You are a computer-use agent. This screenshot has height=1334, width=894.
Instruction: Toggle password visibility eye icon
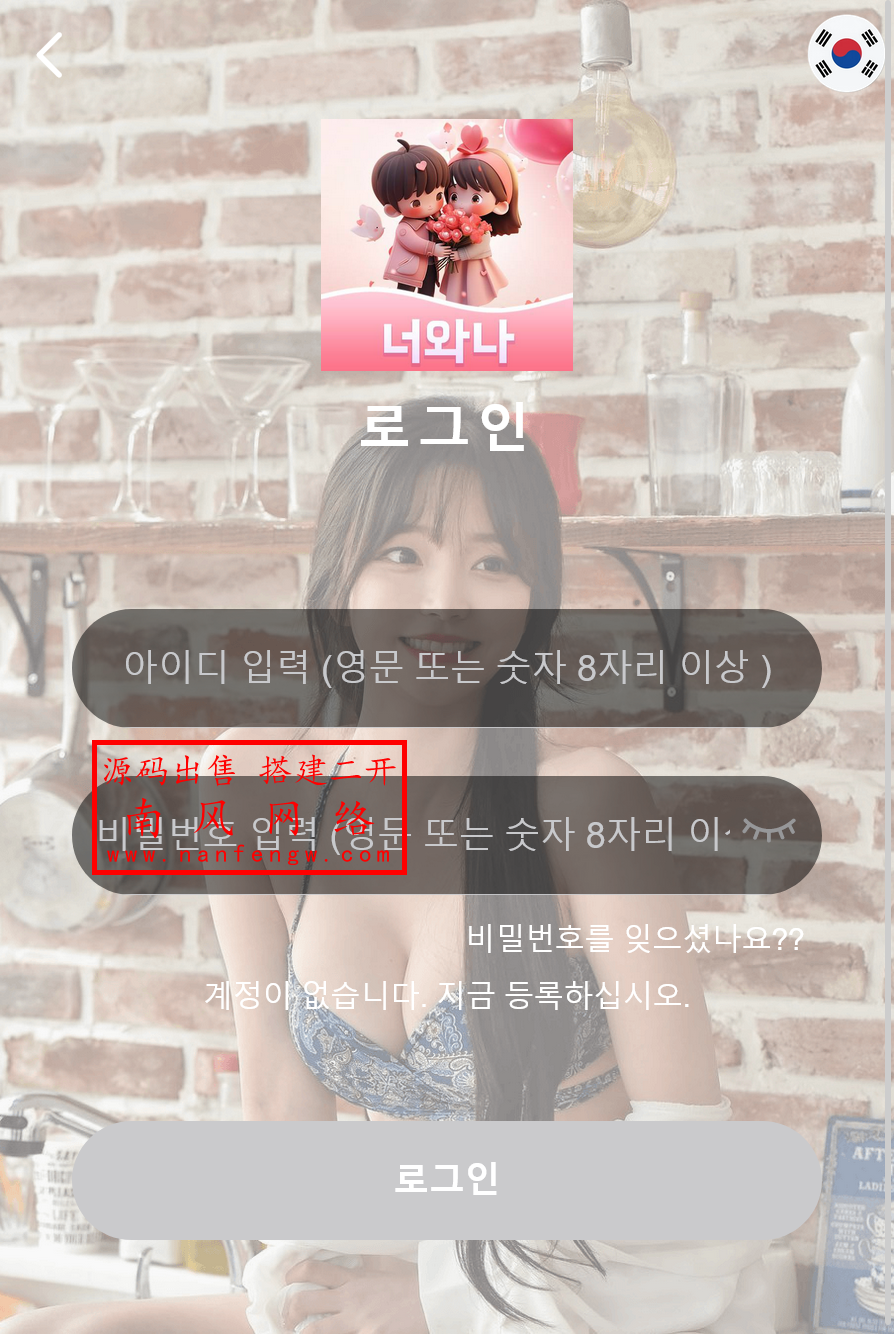(x=768, y=831)
